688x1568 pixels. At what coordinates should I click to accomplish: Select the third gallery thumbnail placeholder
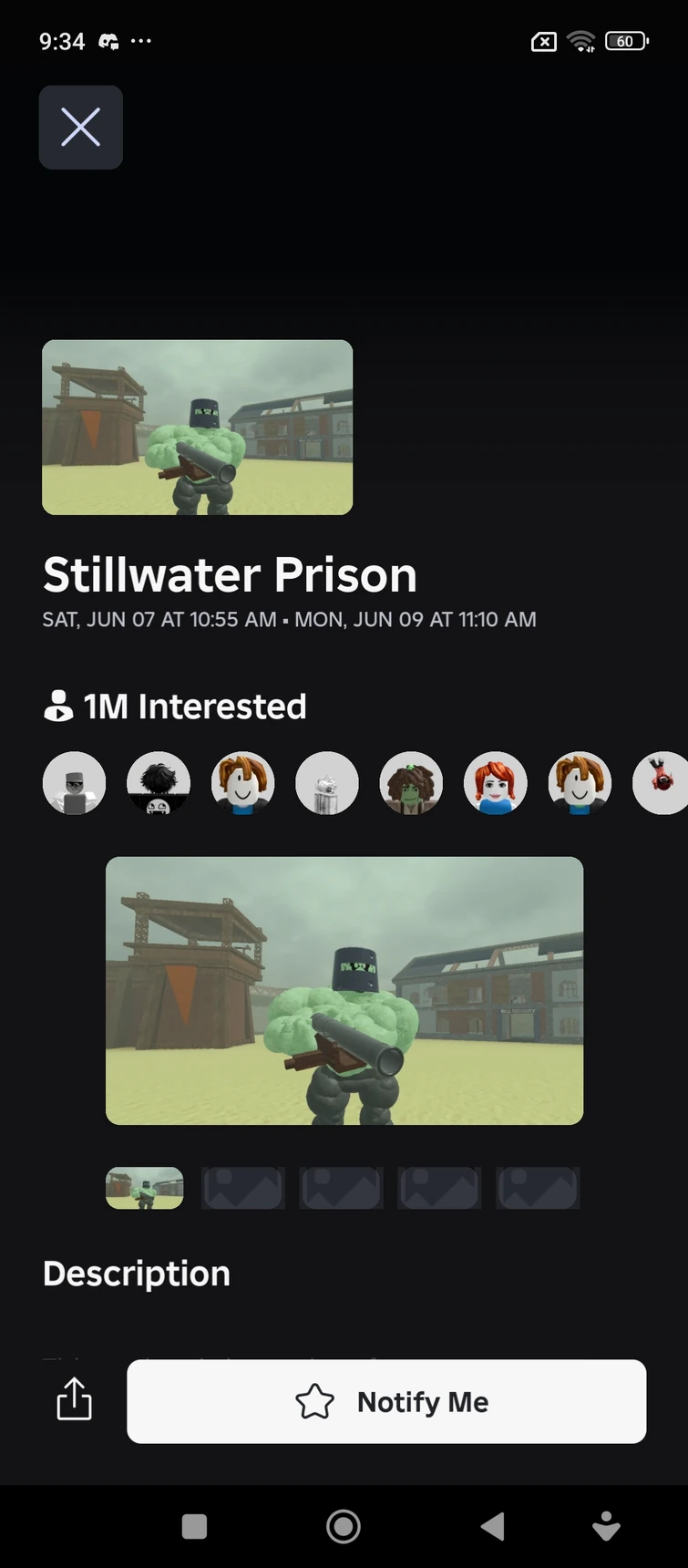point(341,1188)
